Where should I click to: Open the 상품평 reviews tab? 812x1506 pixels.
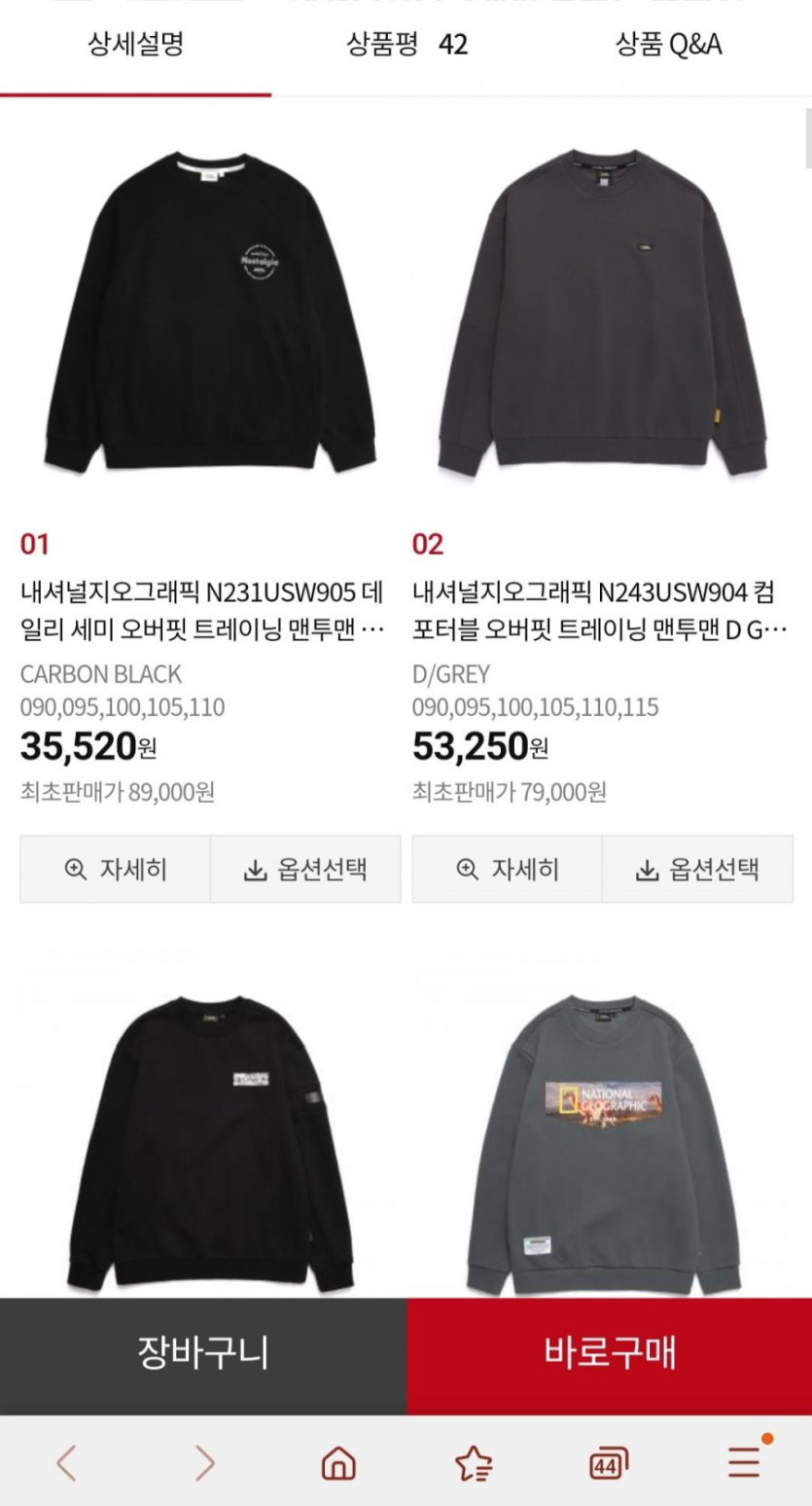[406, 45]
